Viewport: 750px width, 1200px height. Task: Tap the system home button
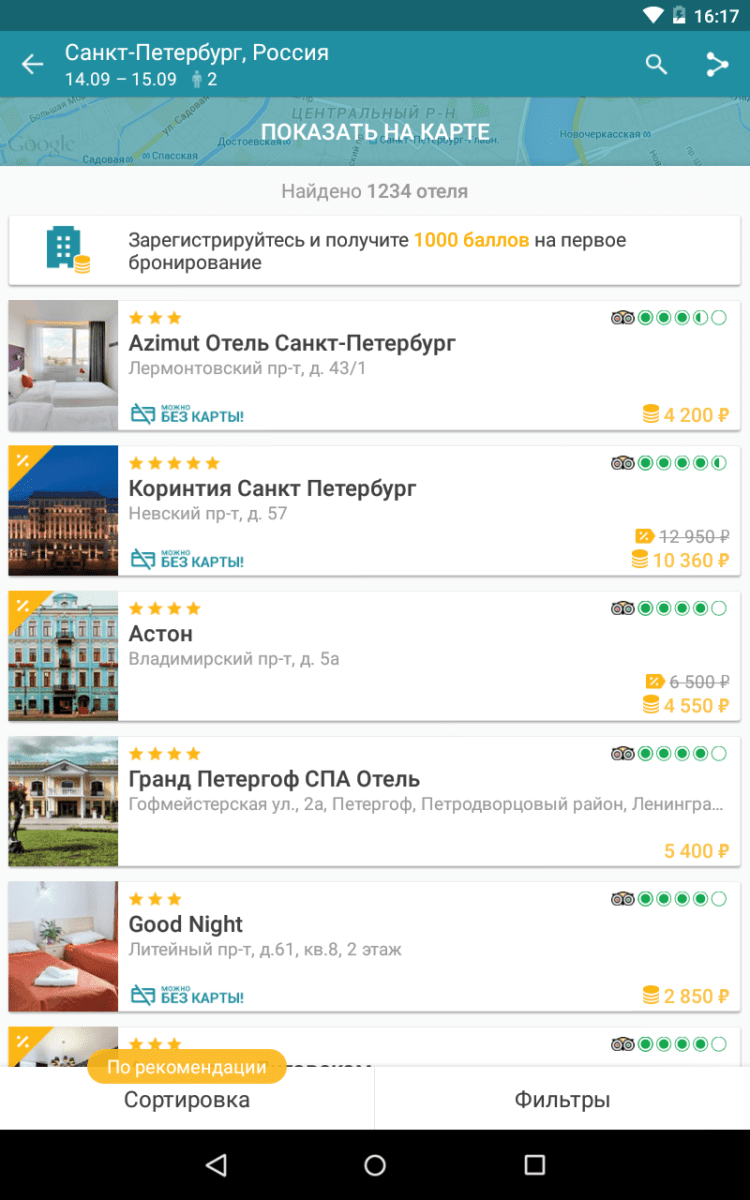click(375, 1165)
